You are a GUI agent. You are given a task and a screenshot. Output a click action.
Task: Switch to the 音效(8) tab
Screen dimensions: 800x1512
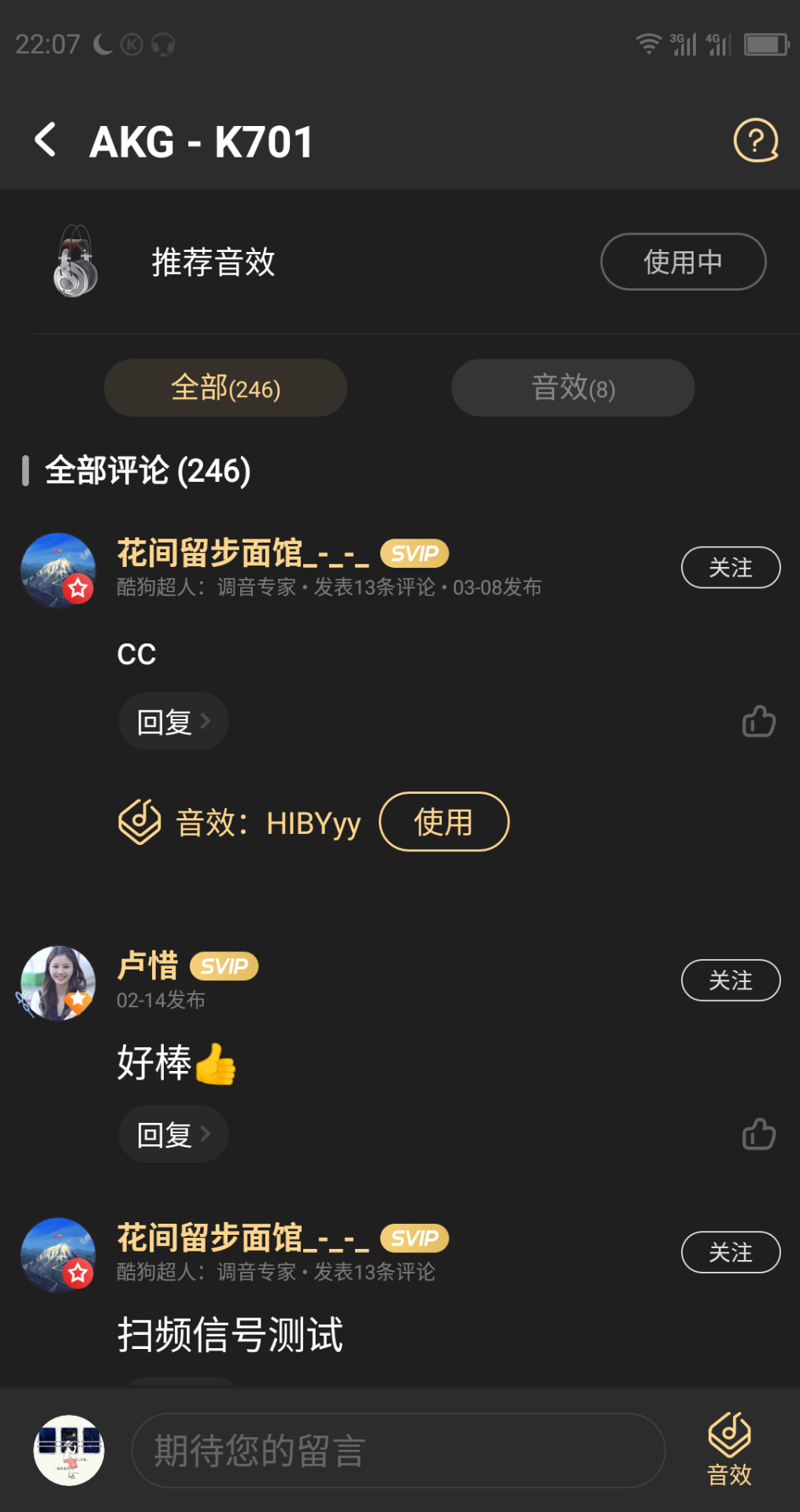point(572,387)
